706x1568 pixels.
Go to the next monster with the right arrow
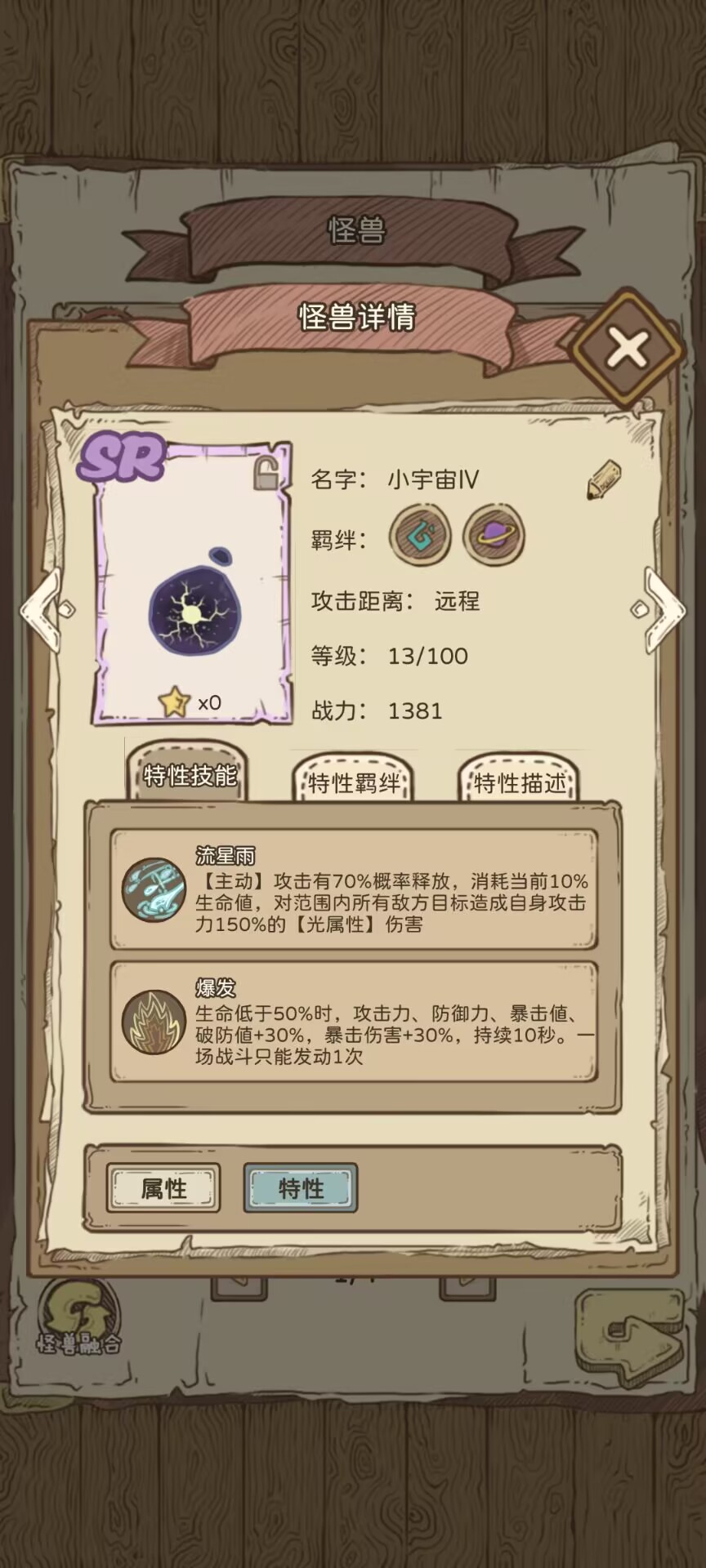tap(664, 608)
